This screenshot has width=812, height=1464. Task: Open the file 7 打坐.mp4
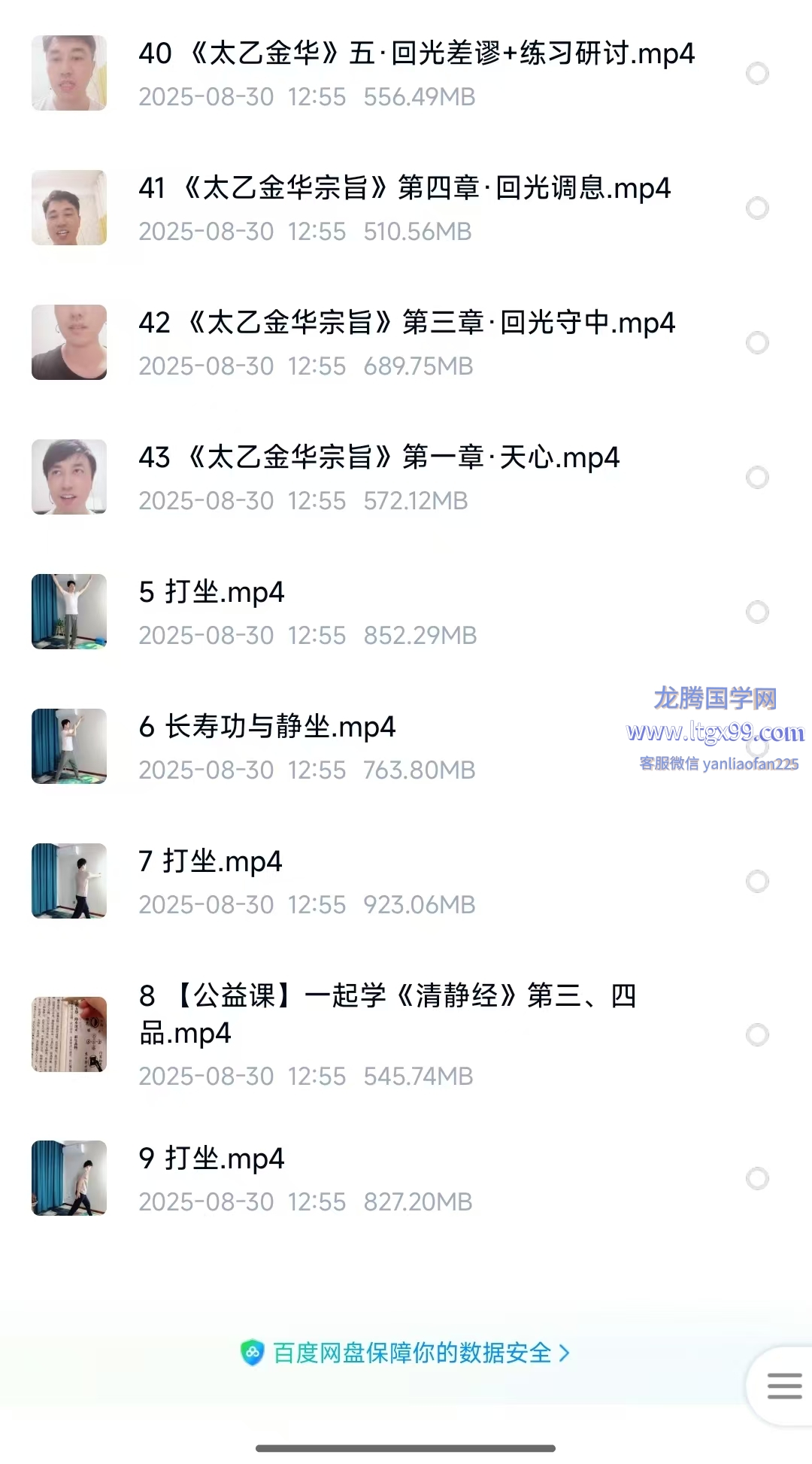tap(211, 862)
